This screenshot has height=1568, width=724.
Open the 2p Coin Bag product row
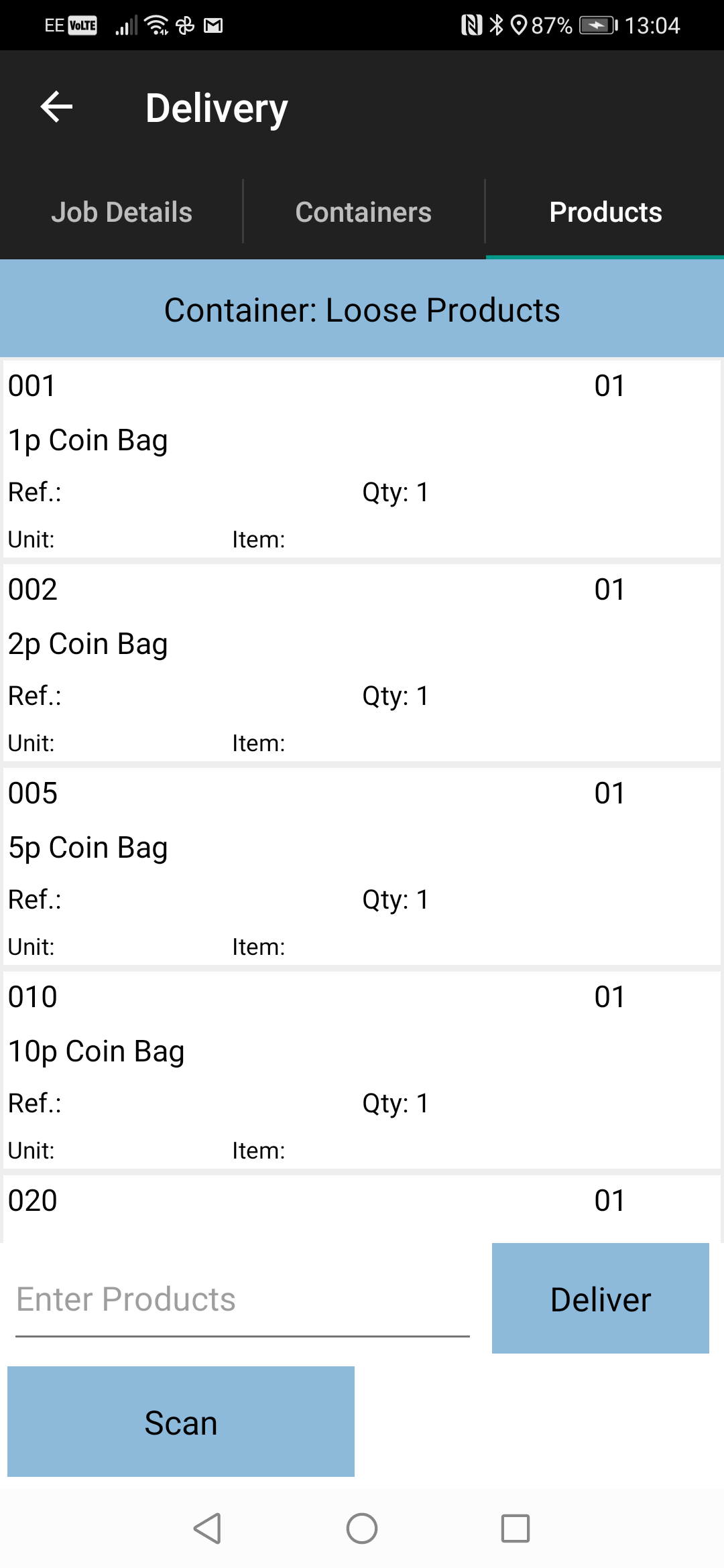[362, 663]
